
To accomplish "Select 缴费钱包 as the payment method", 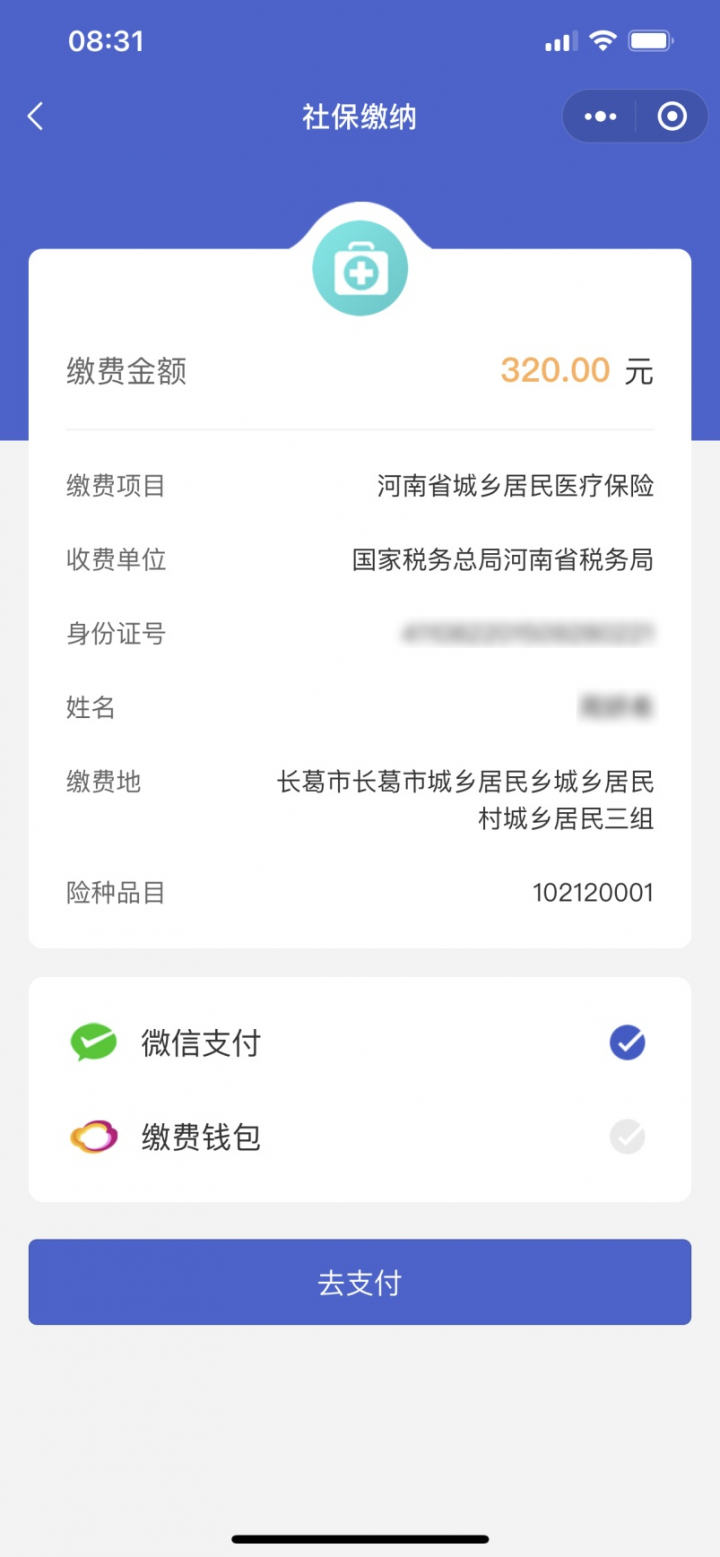I will (200, 1137).
